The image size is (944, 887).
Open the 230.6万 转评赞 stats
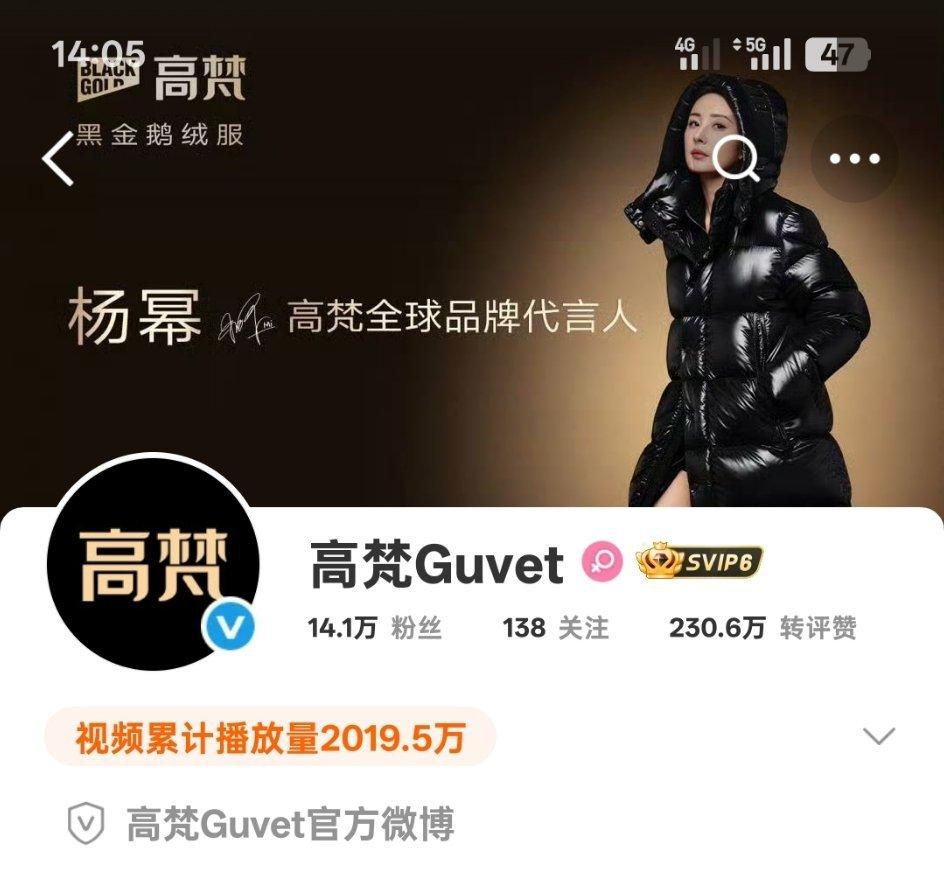pyautogui.click(x=762, y=628)
